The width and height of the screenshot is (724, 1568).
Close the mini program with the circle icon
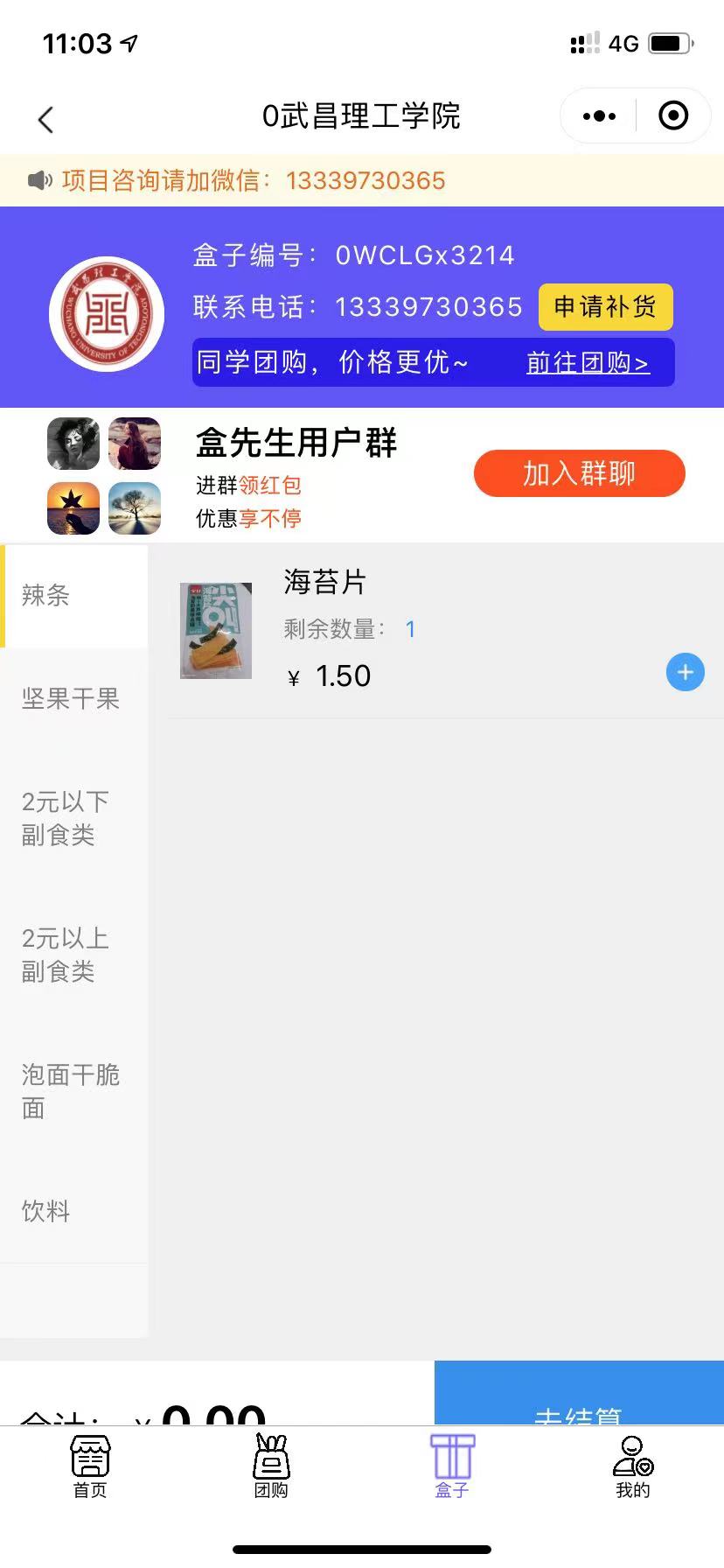(x=673, y=115)
